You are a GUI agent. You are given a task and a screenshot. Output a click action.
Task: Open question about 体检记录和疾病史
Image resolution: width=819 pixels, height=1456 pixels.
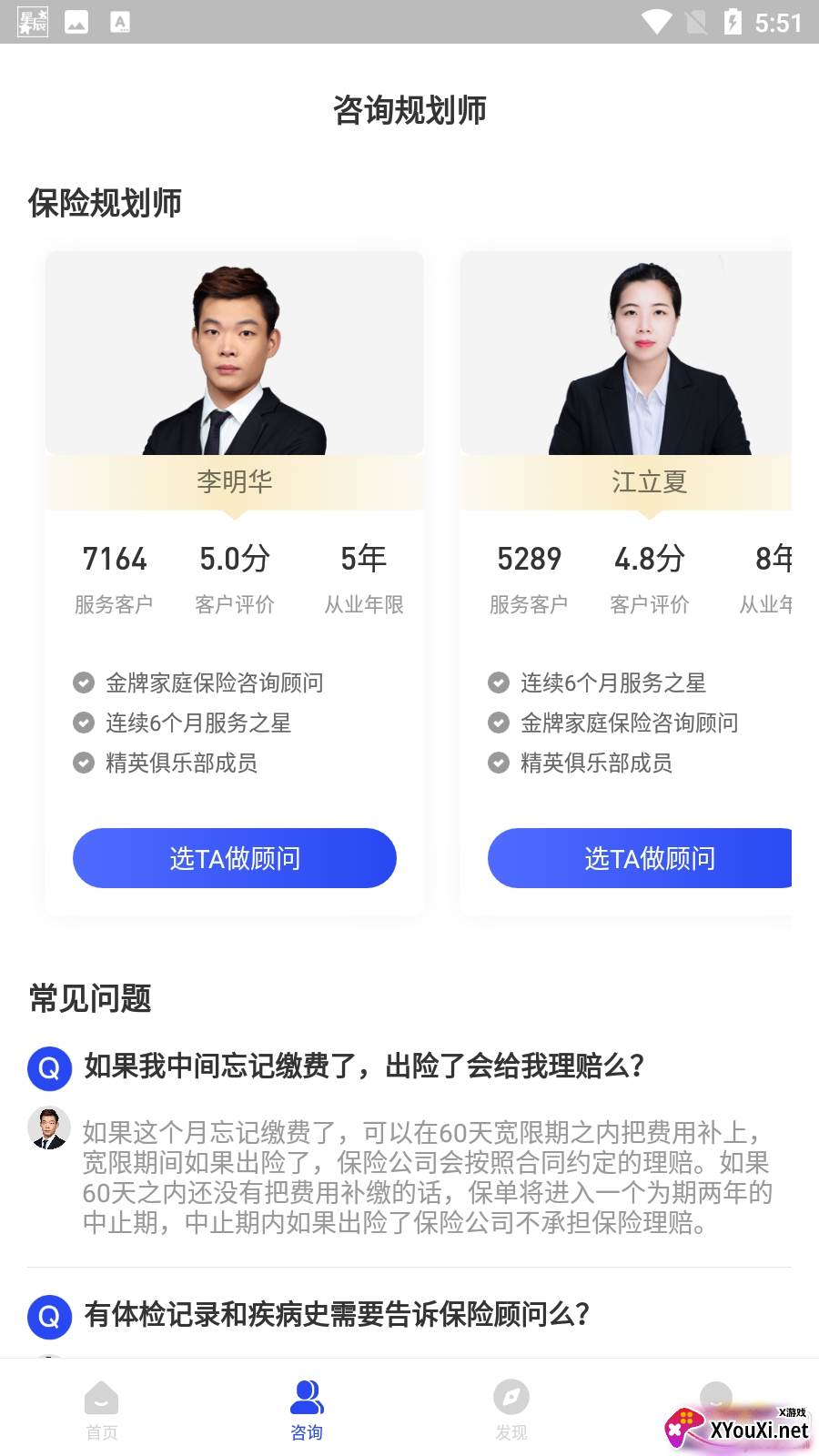[x=337, y=1314]
